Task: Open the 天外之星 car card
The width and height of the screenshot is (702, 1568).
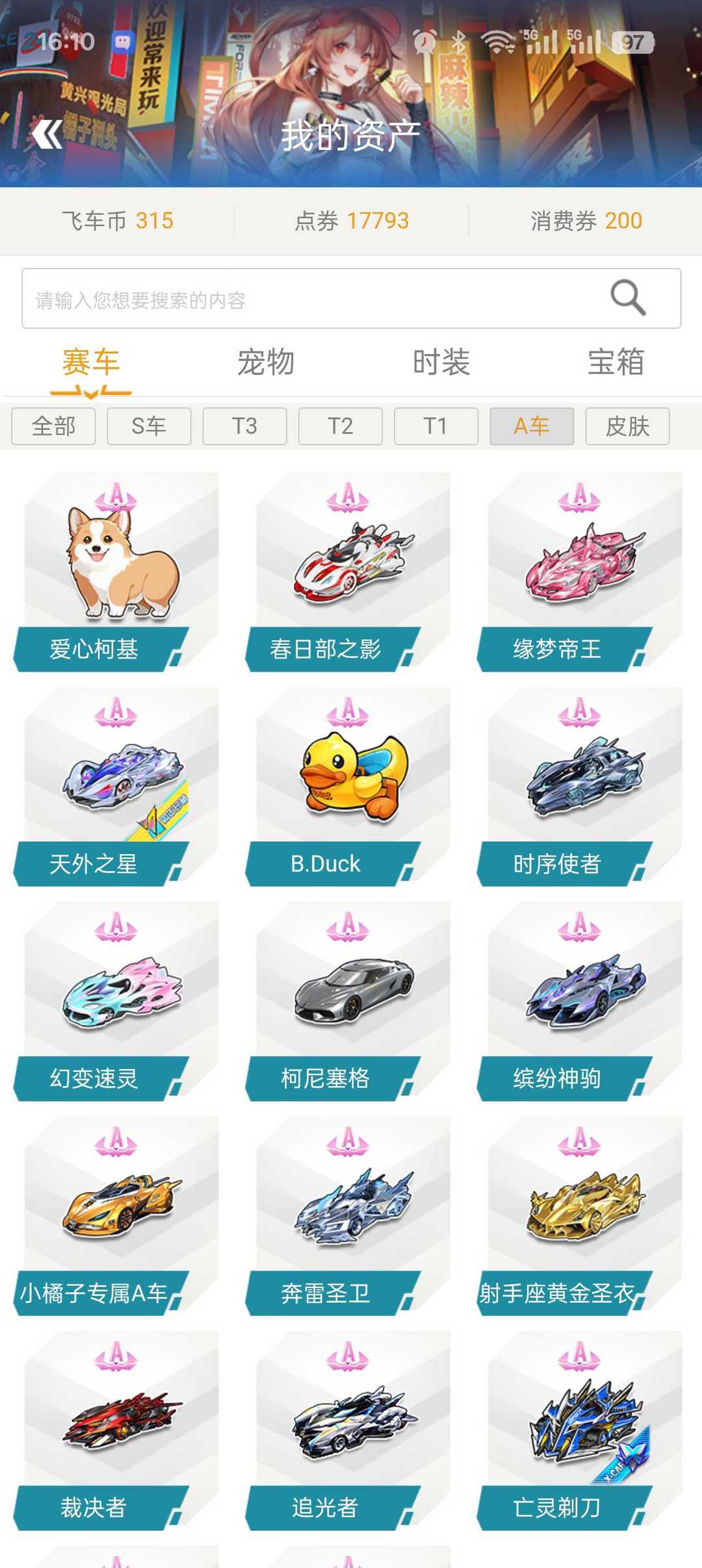Action: click(117, 787)
